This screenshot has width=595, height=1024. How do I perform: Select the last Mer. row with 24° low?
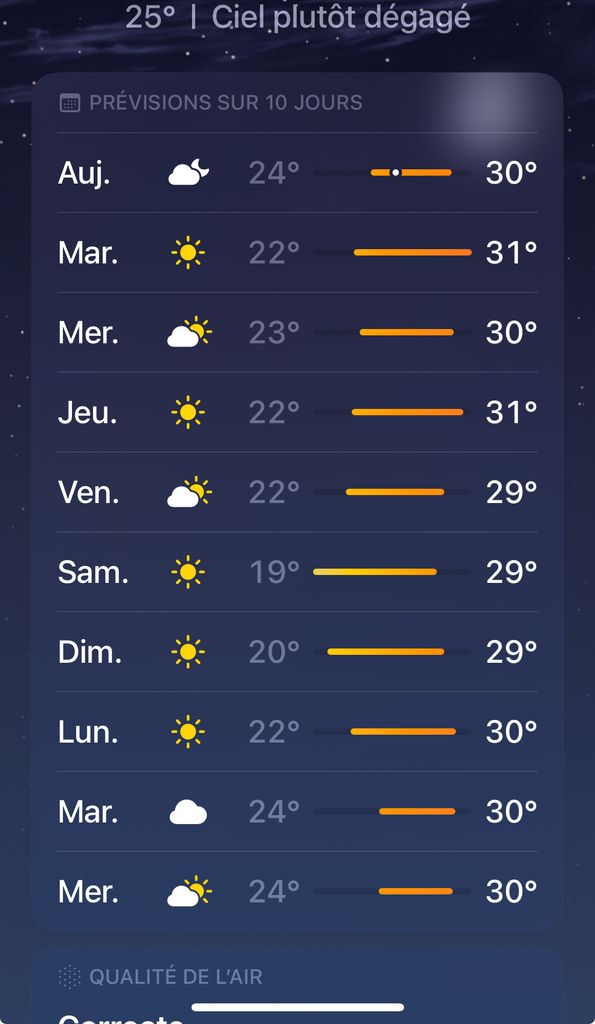(297, 891)
